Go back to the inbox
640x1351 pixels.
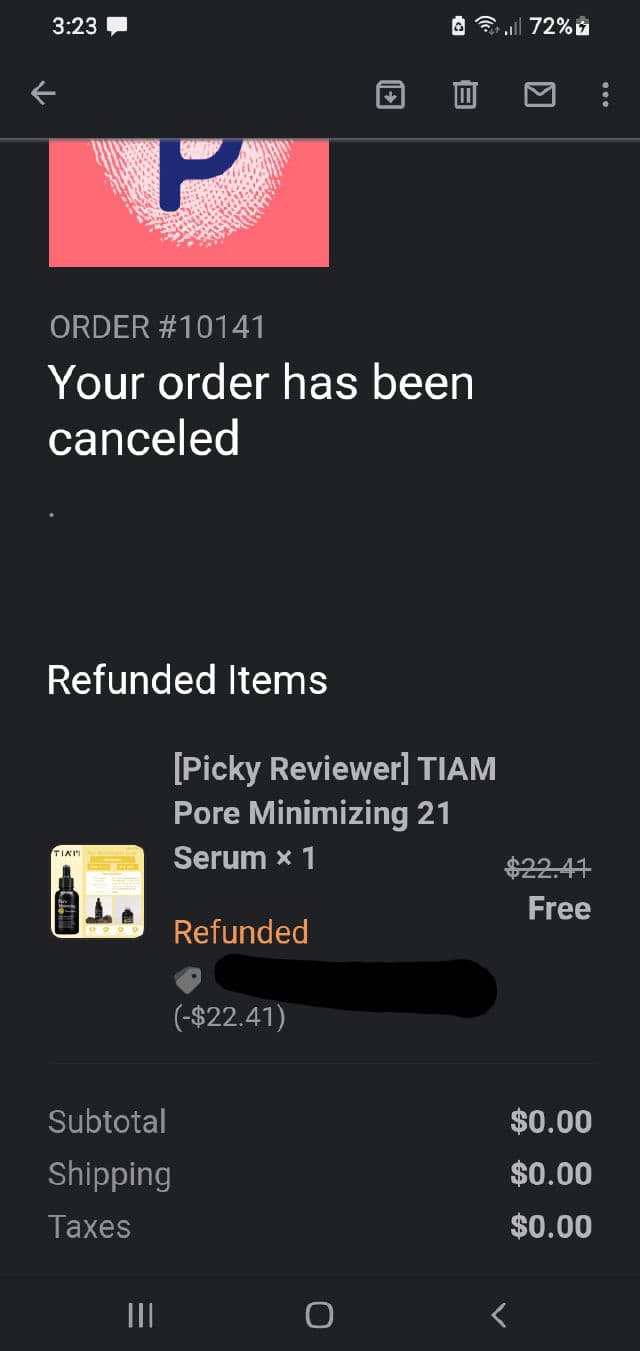click(x=43, y=94)
